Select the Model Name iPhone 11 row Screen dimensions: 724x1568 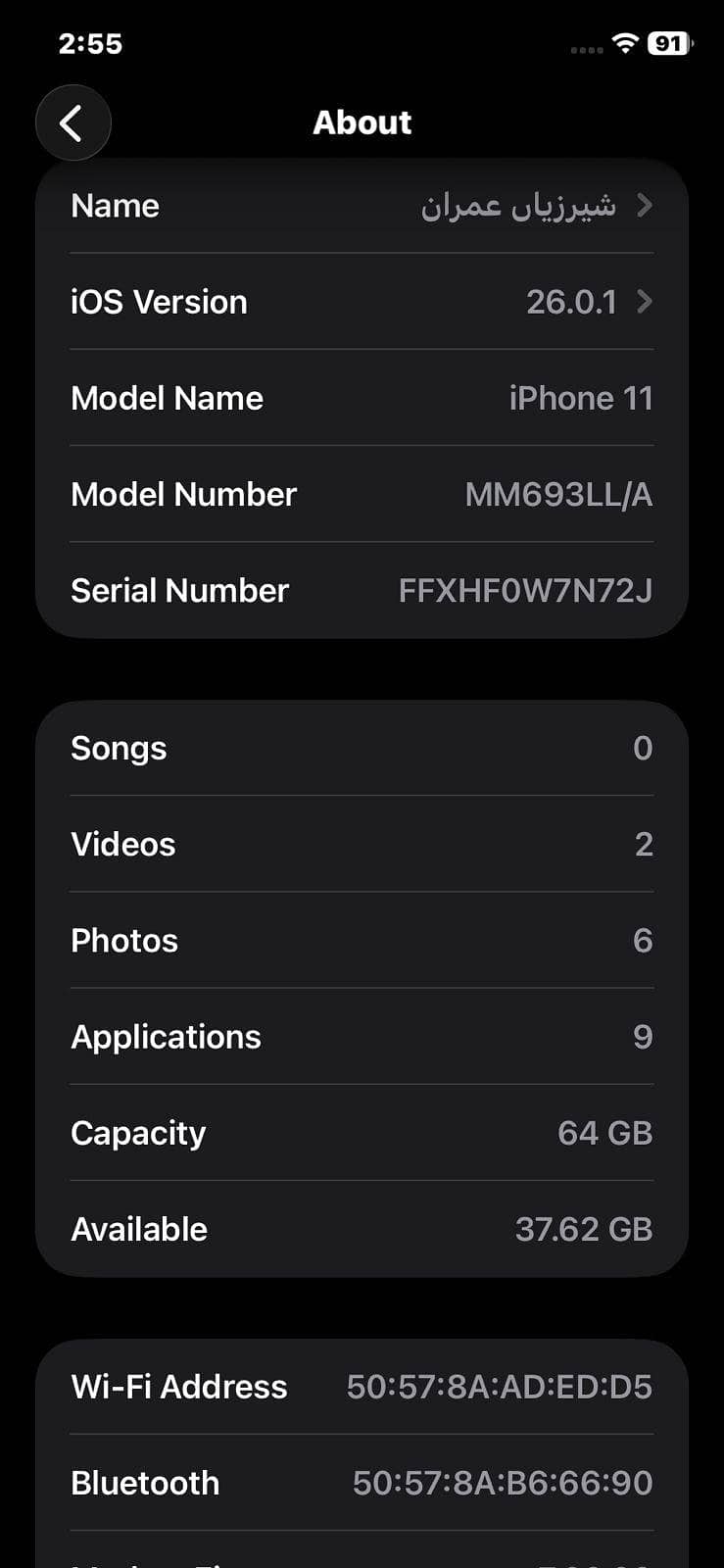pyautogui.click(x=362, y=398)
